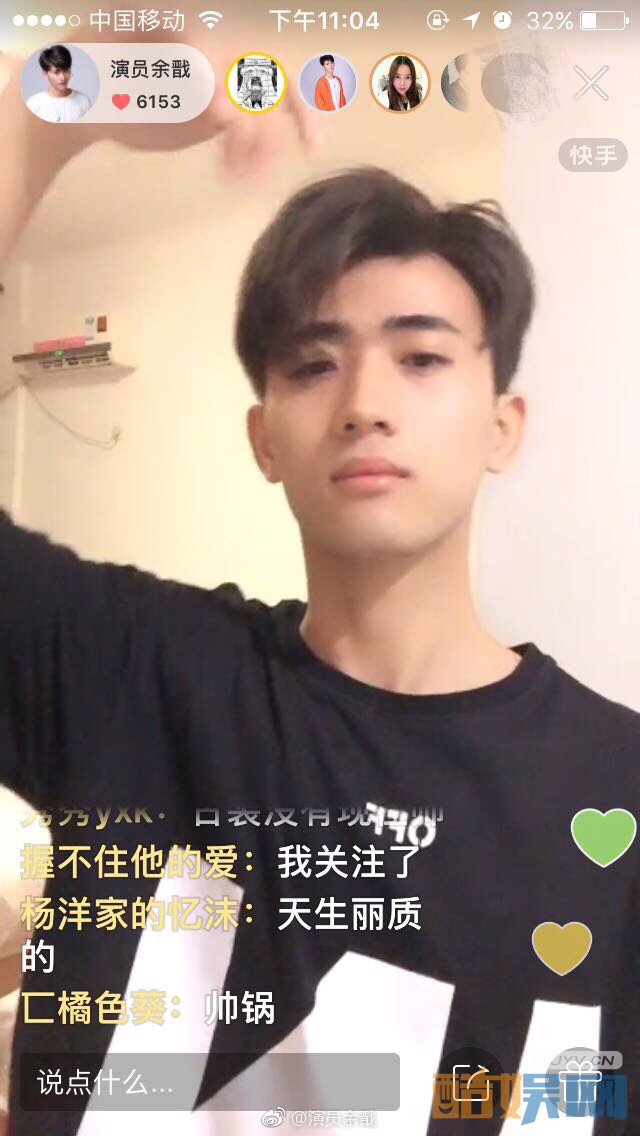This screenshot has height=1136, width=640.
Task: Tap the 说点什么 comment box
Action: click(210, 1081)
